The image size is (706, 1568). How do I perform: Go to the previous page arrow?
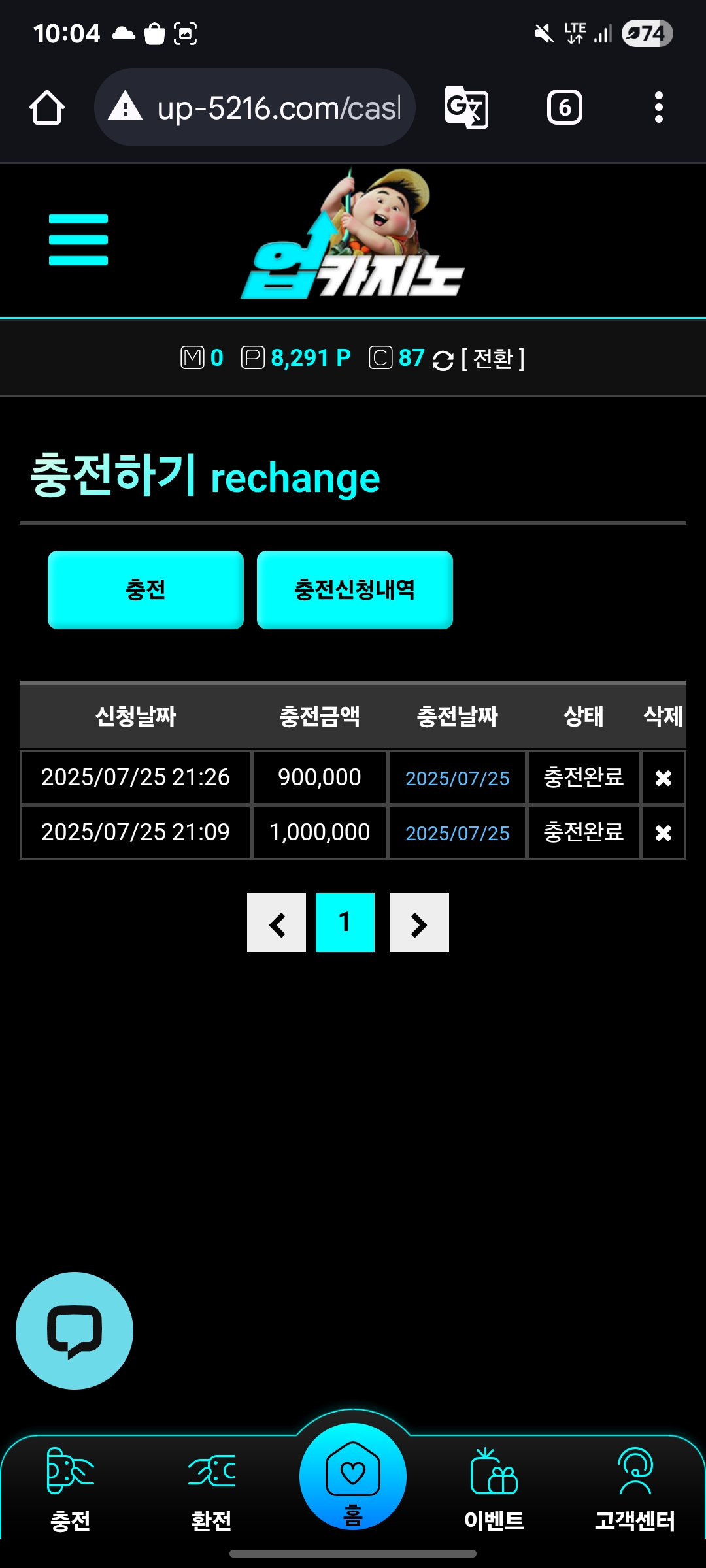277,923
